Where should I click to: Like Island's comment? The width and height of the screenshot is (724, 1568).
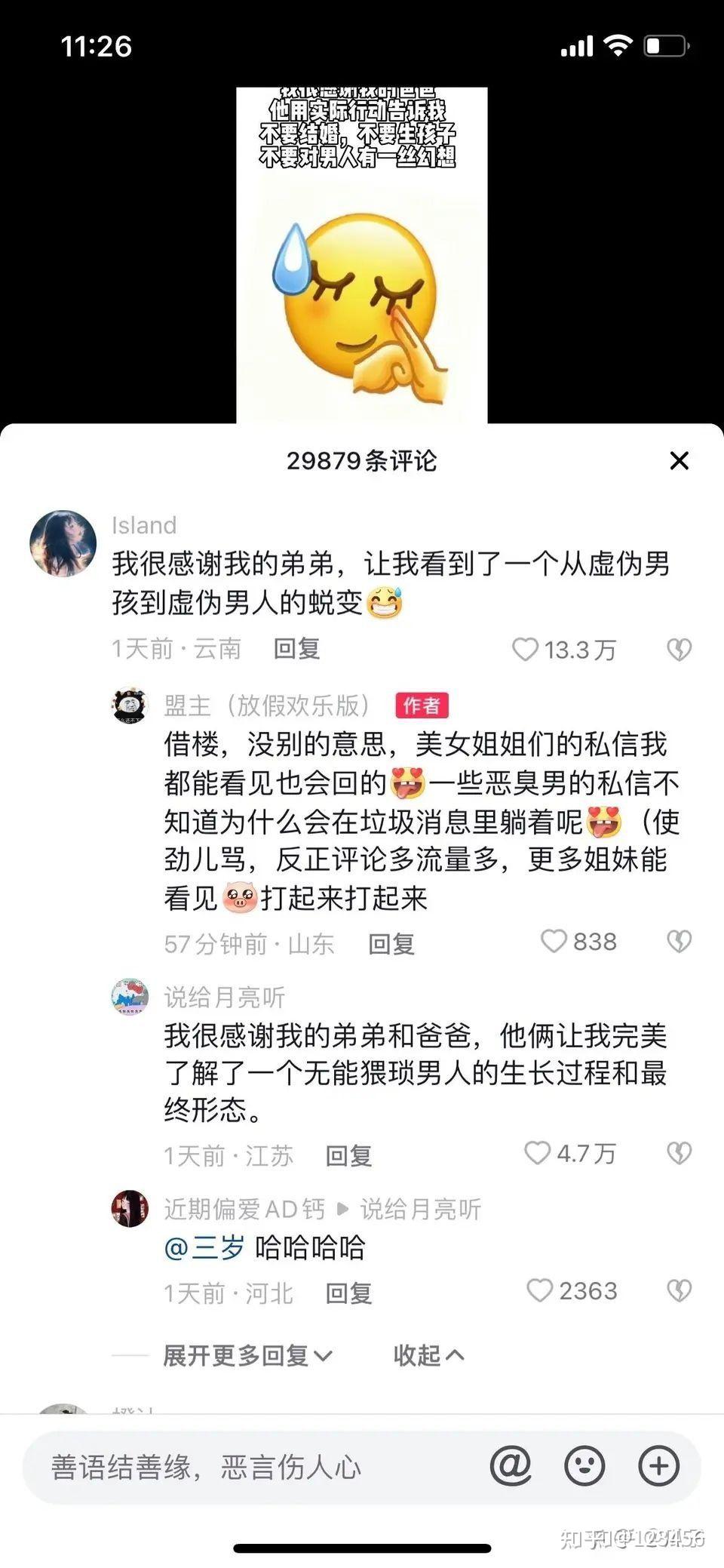tap(526, 649)
